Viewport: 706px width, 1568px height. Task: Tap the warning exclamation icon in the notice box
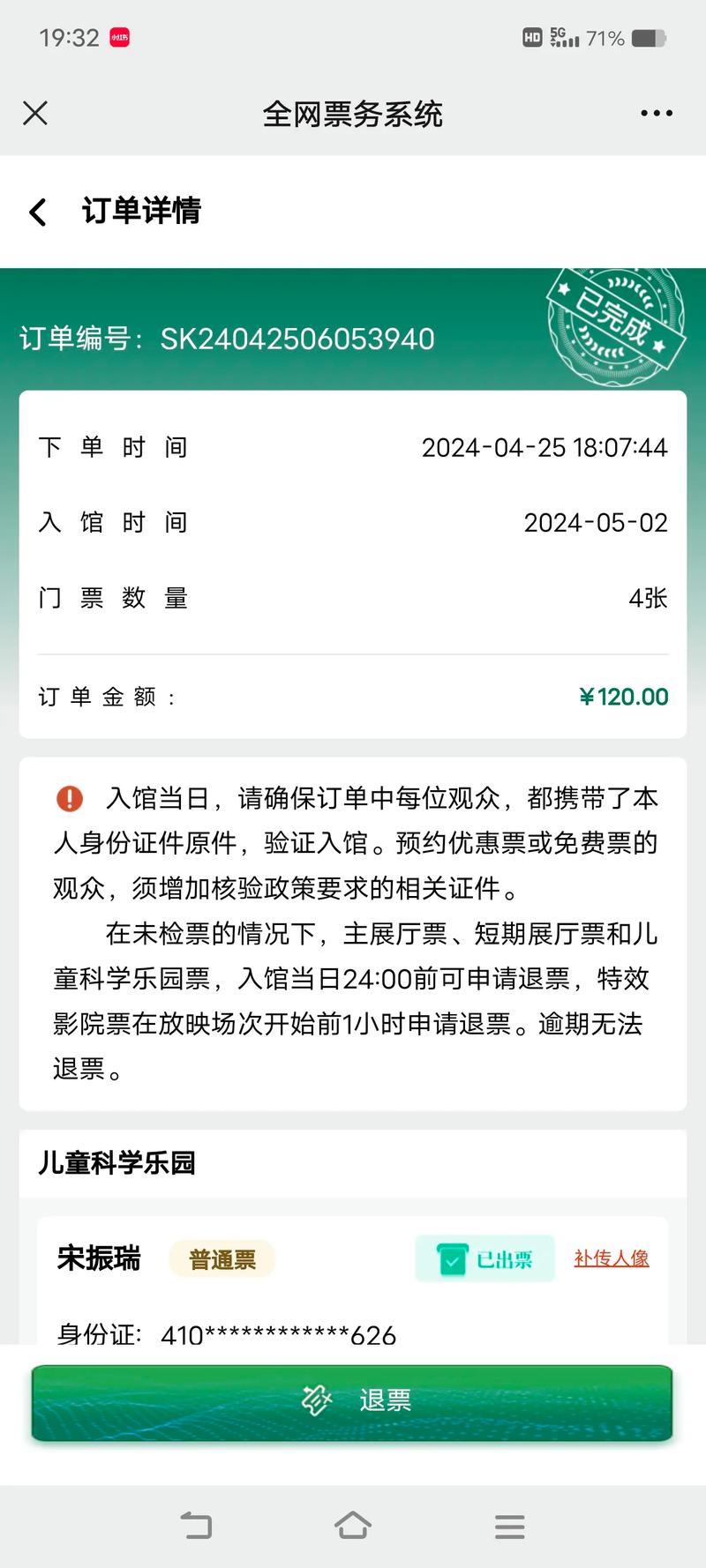pyautogui.click(x=71, y=801)
